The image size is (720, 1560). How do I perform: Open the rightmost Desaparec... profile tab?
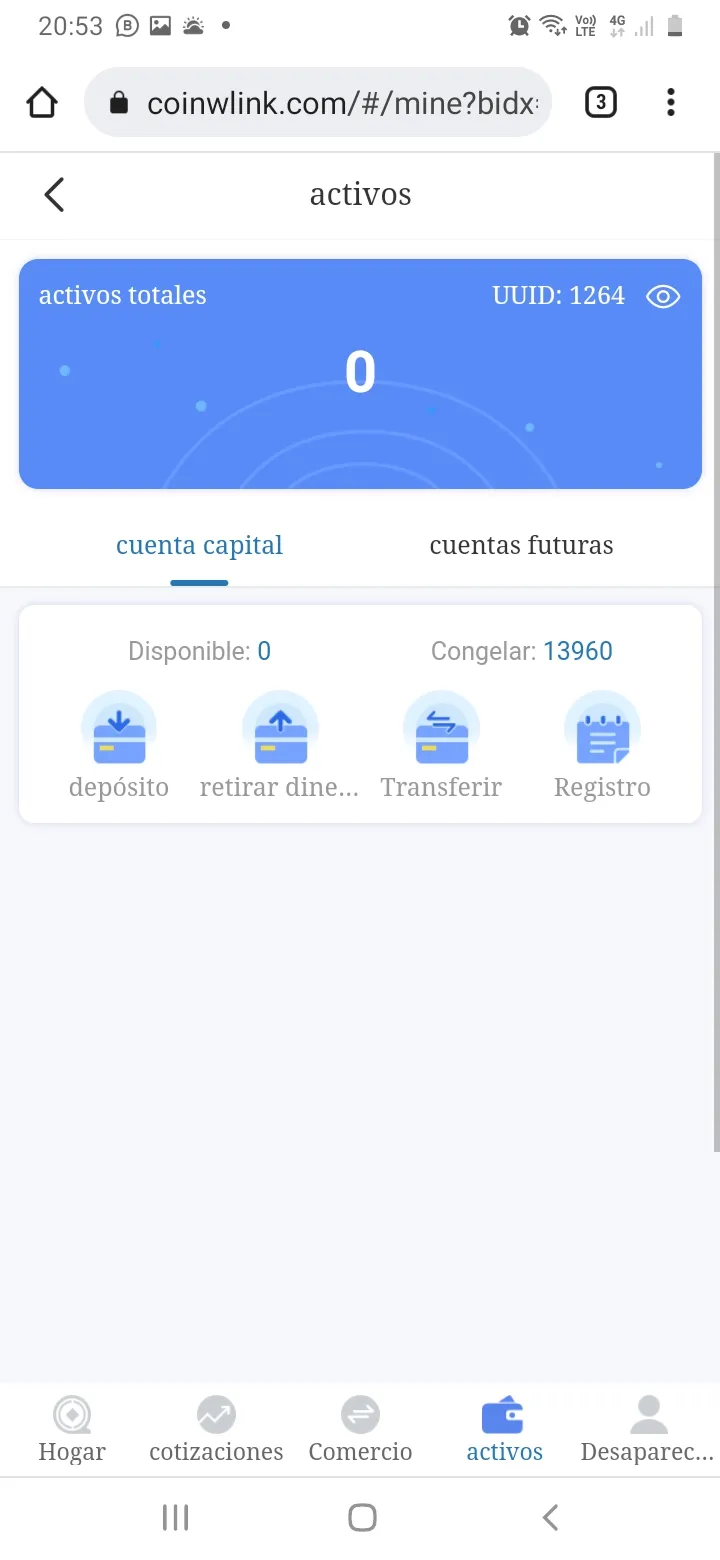[648, 1430]
